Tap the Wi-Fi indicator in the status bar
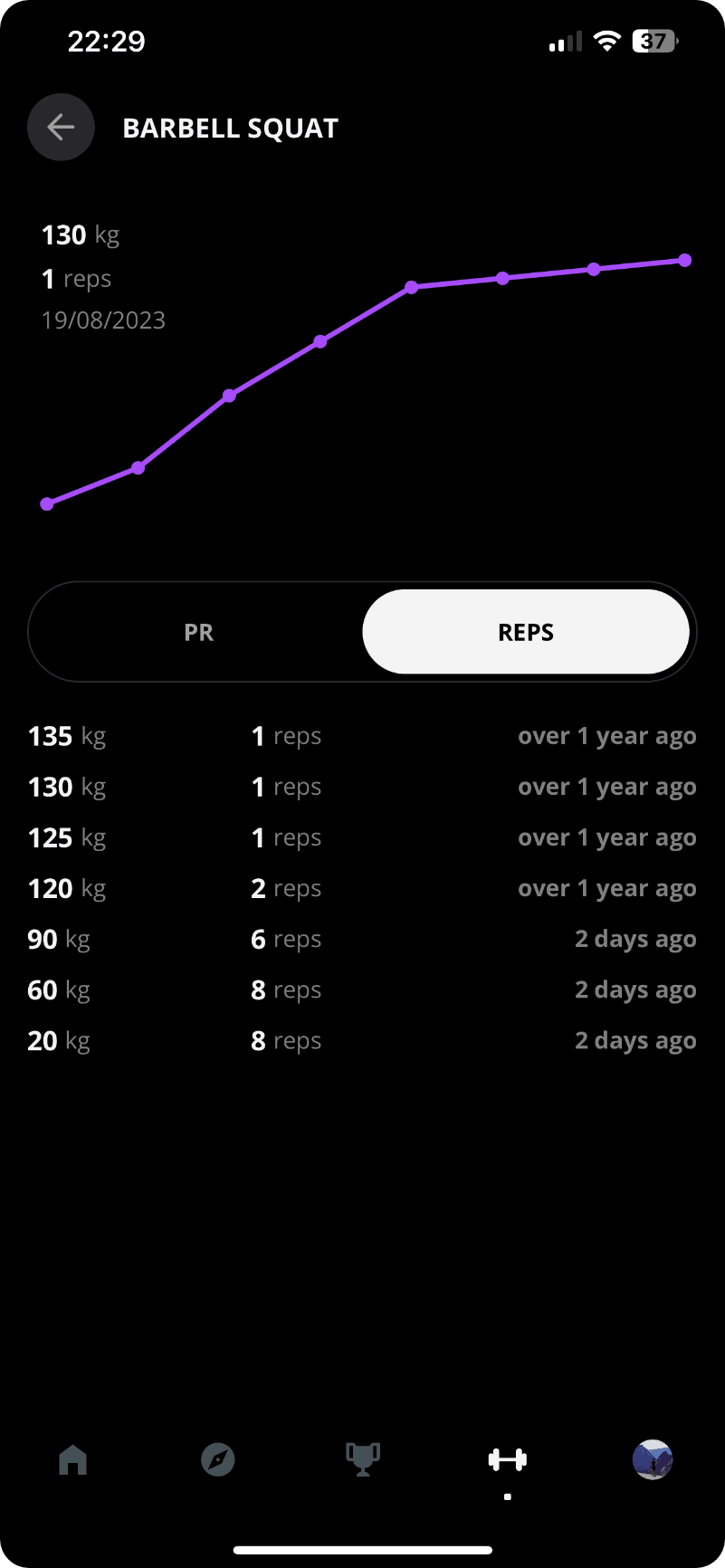This screenshot has height=1568, width=725. [608, 40]
